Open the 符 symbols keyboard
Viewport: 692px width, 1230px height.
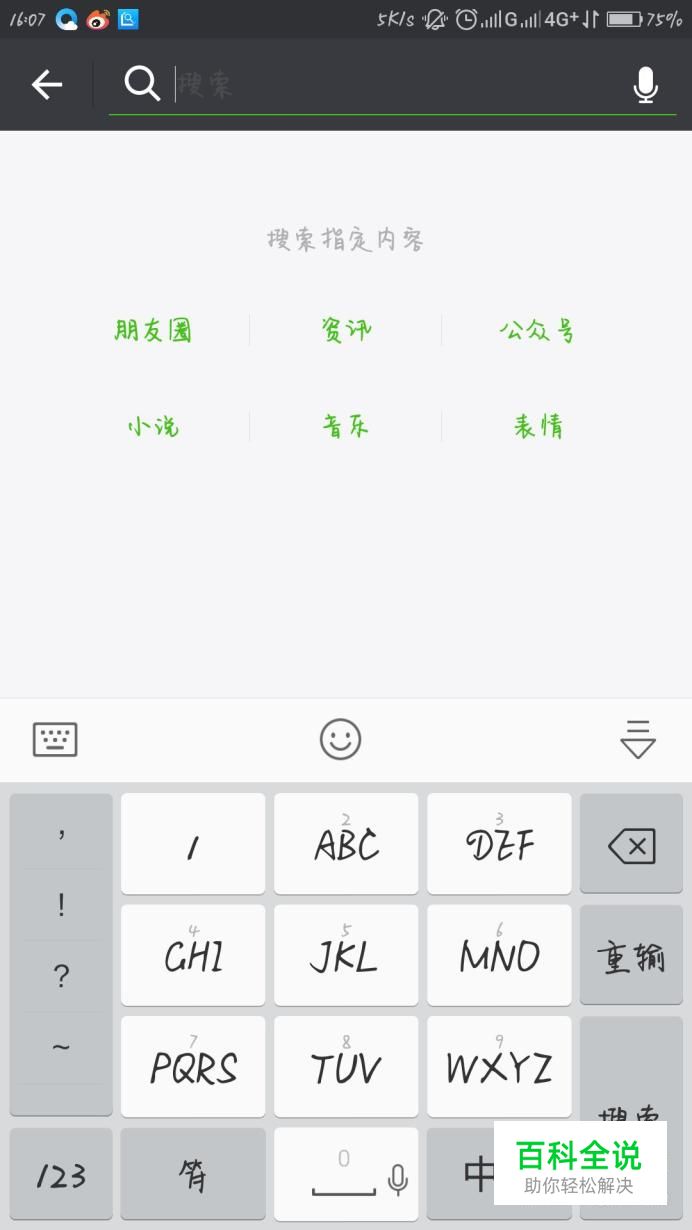click(193, 1176)
